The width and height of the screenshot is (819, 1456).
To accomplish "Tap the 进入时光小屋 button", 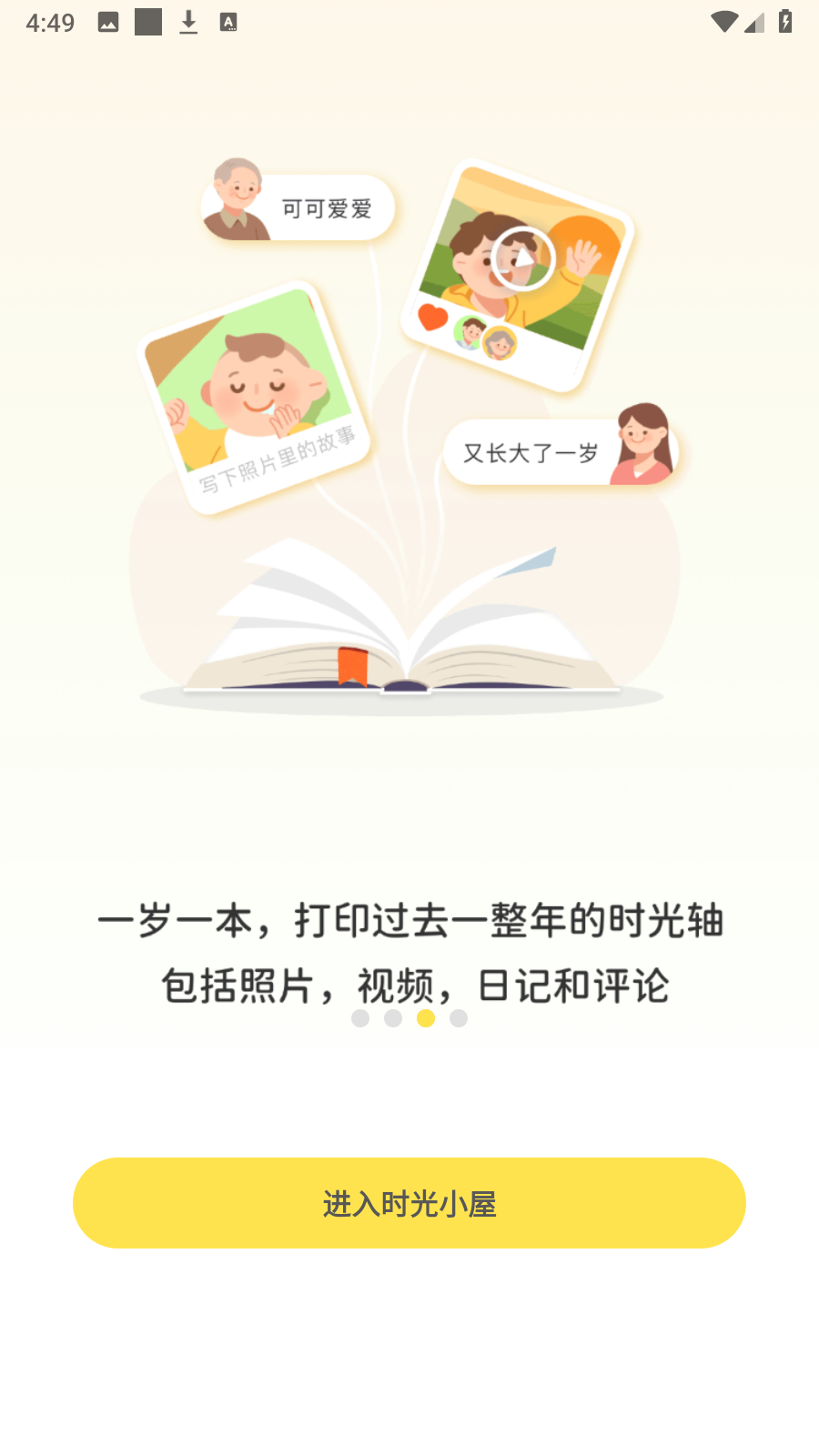I will 409,1203.
